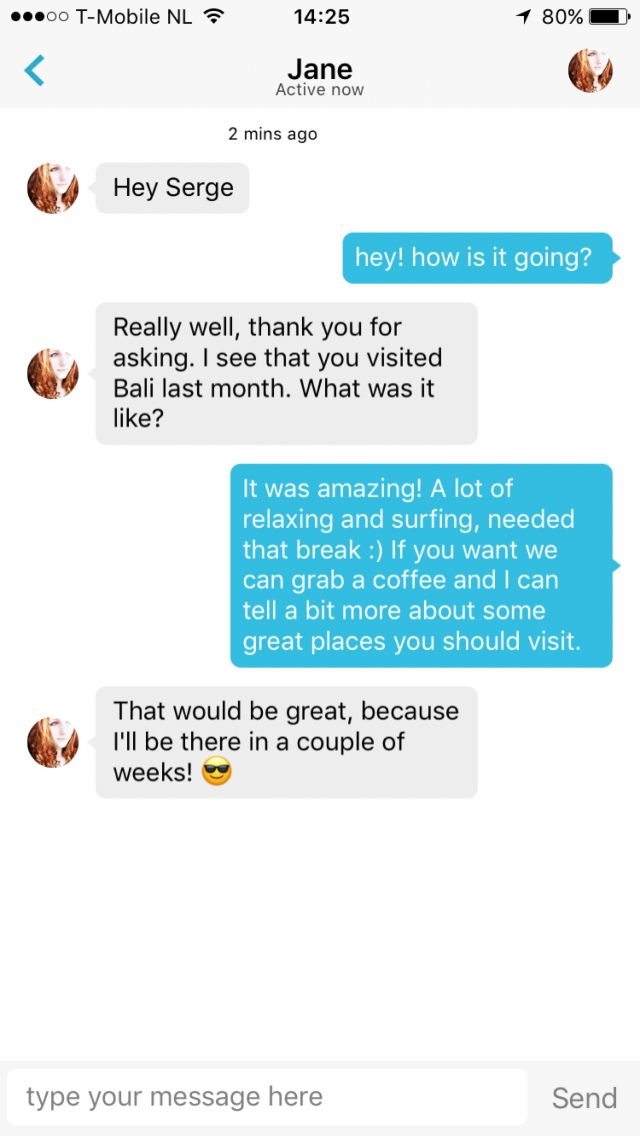
Task: Tap the Send button
Action: pos(584,1098)
